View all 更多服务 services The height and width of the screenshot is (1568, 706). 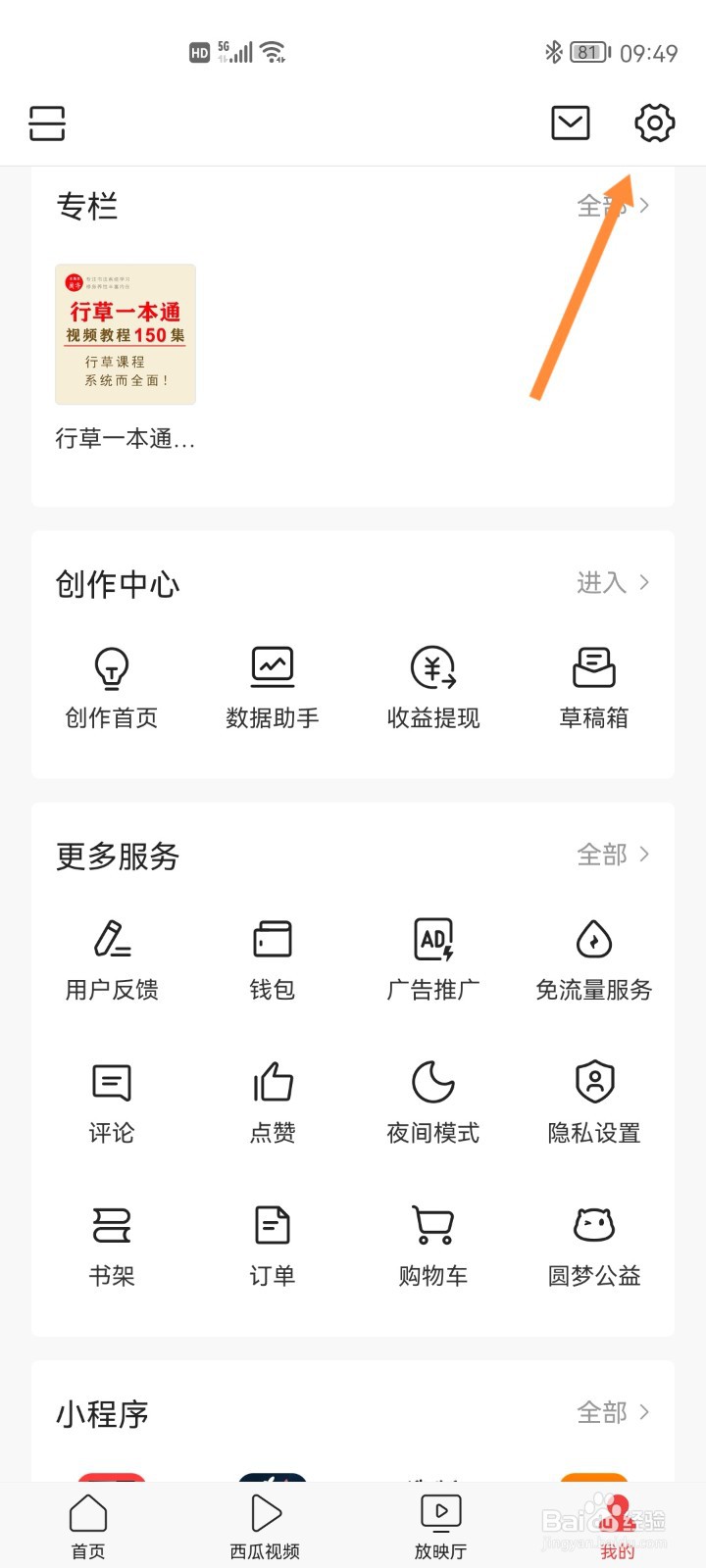point(613,856)
